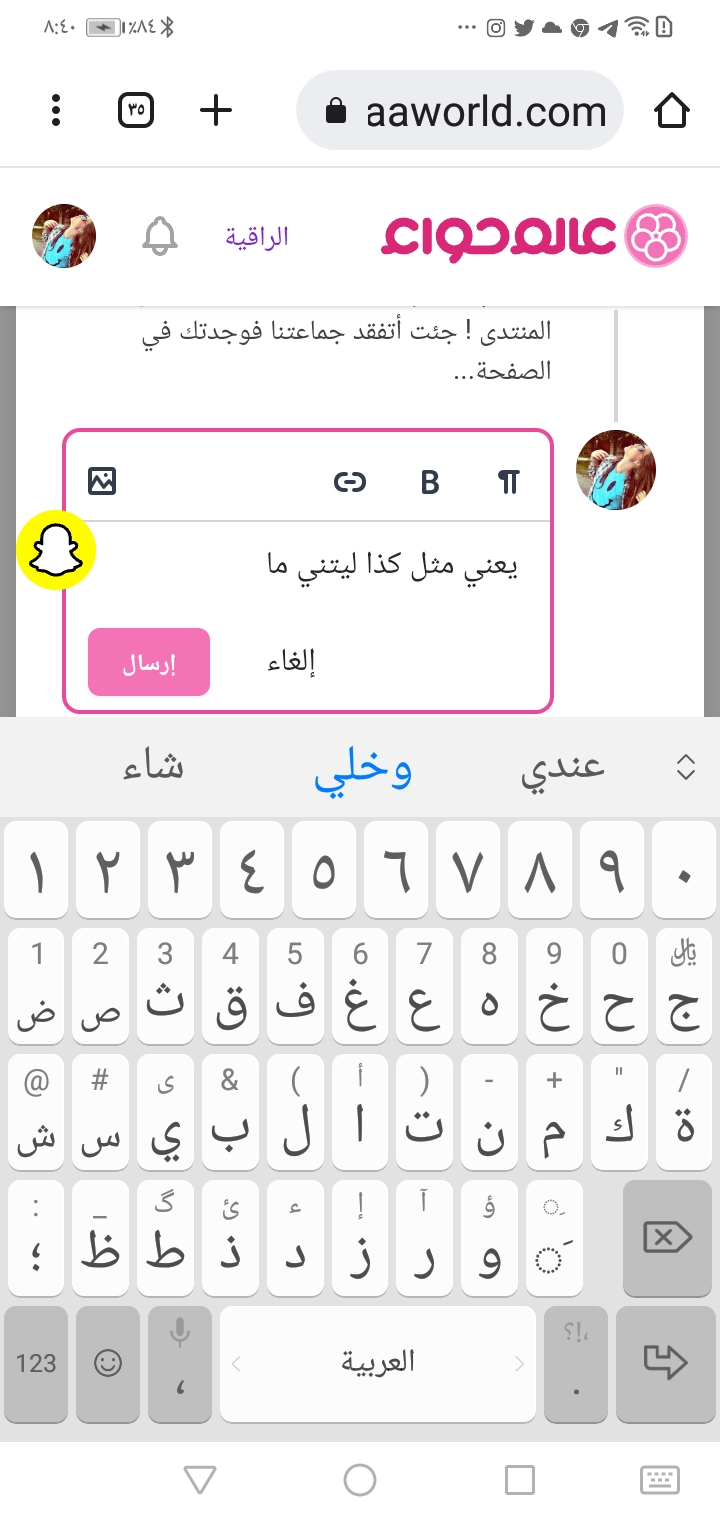Send the reply with the إرسال button
This screenshot has width=720, height=1520.
pos(149,662)
